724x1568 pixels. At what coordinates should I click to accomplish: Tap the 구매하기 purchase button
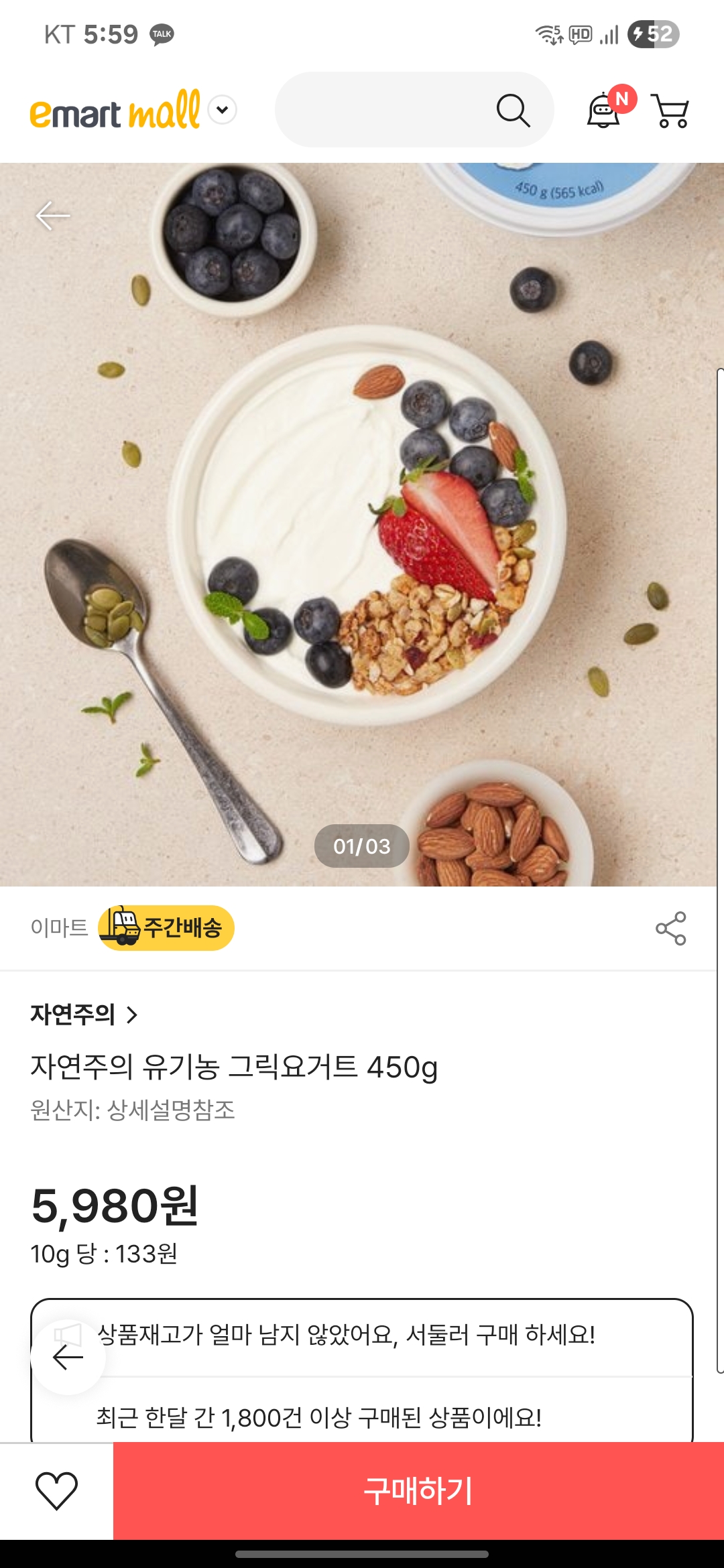(419, 1490)
